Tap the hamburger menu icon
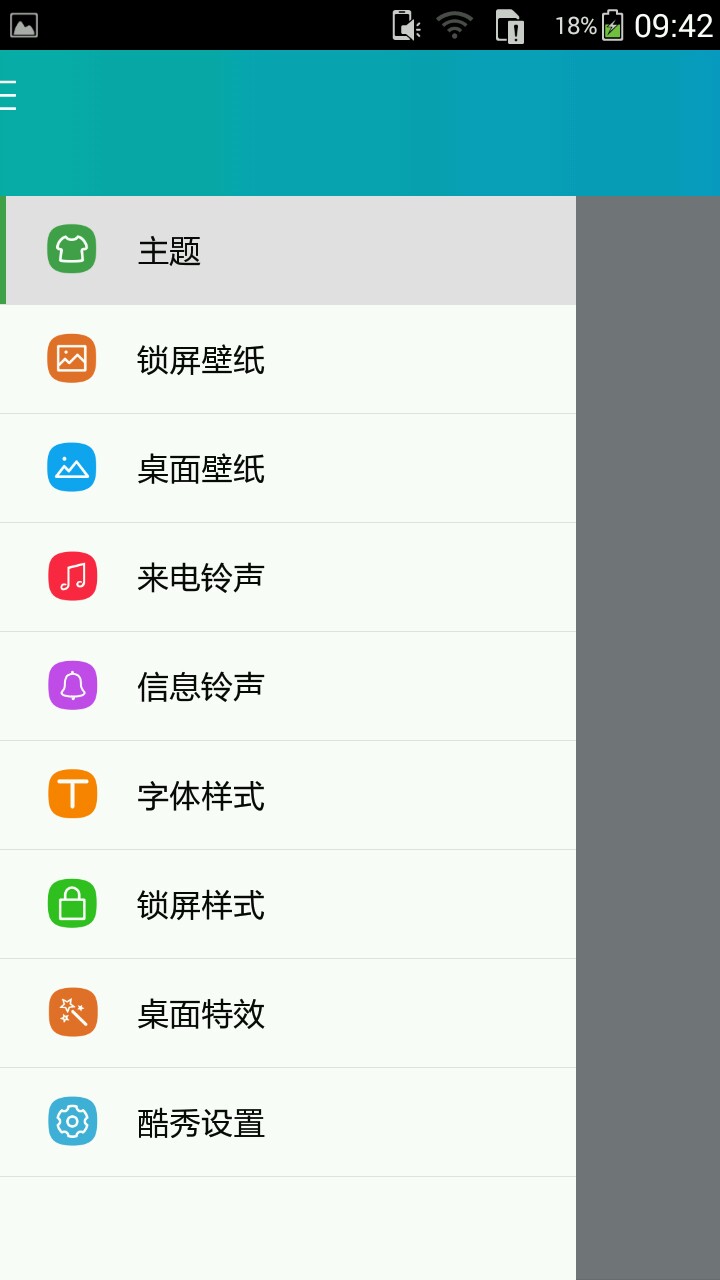This screenshot has width=720, height=1280. tap(8, 95)
